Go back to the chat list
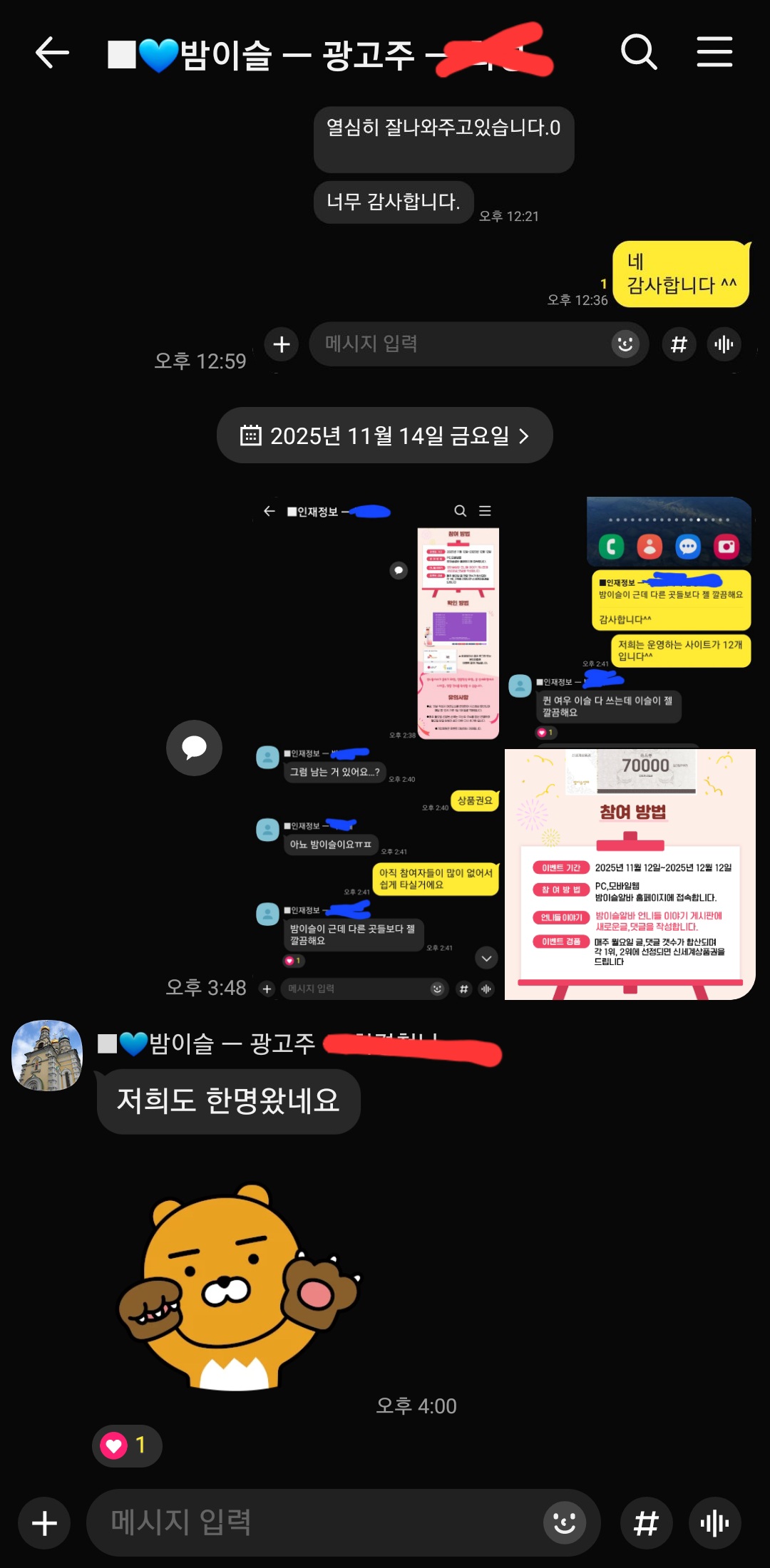The width and height of the screenshot is (770, 1568). point(52,53)
